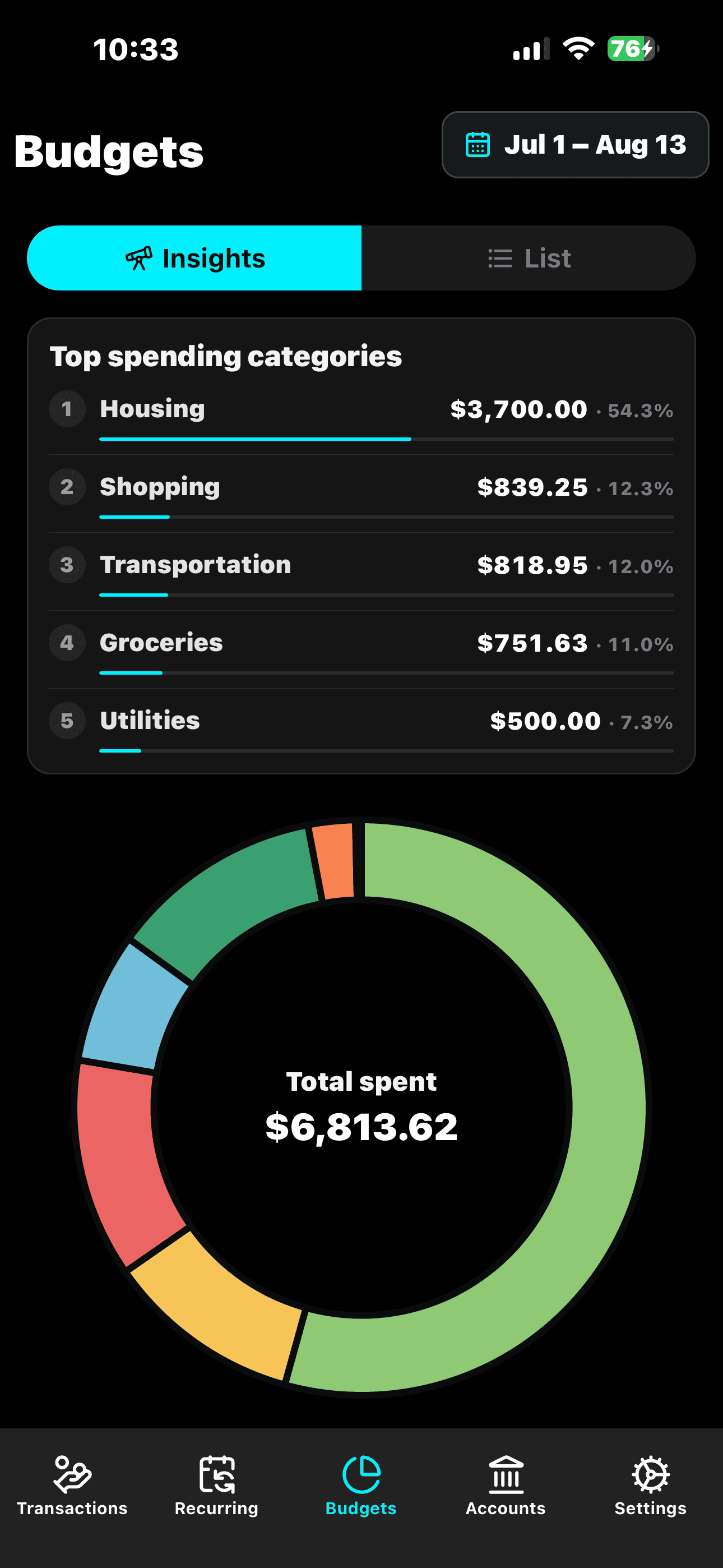Open the Accounts tab
Viewport: 723px width, 1568px height.
(x=506, y=1485)
